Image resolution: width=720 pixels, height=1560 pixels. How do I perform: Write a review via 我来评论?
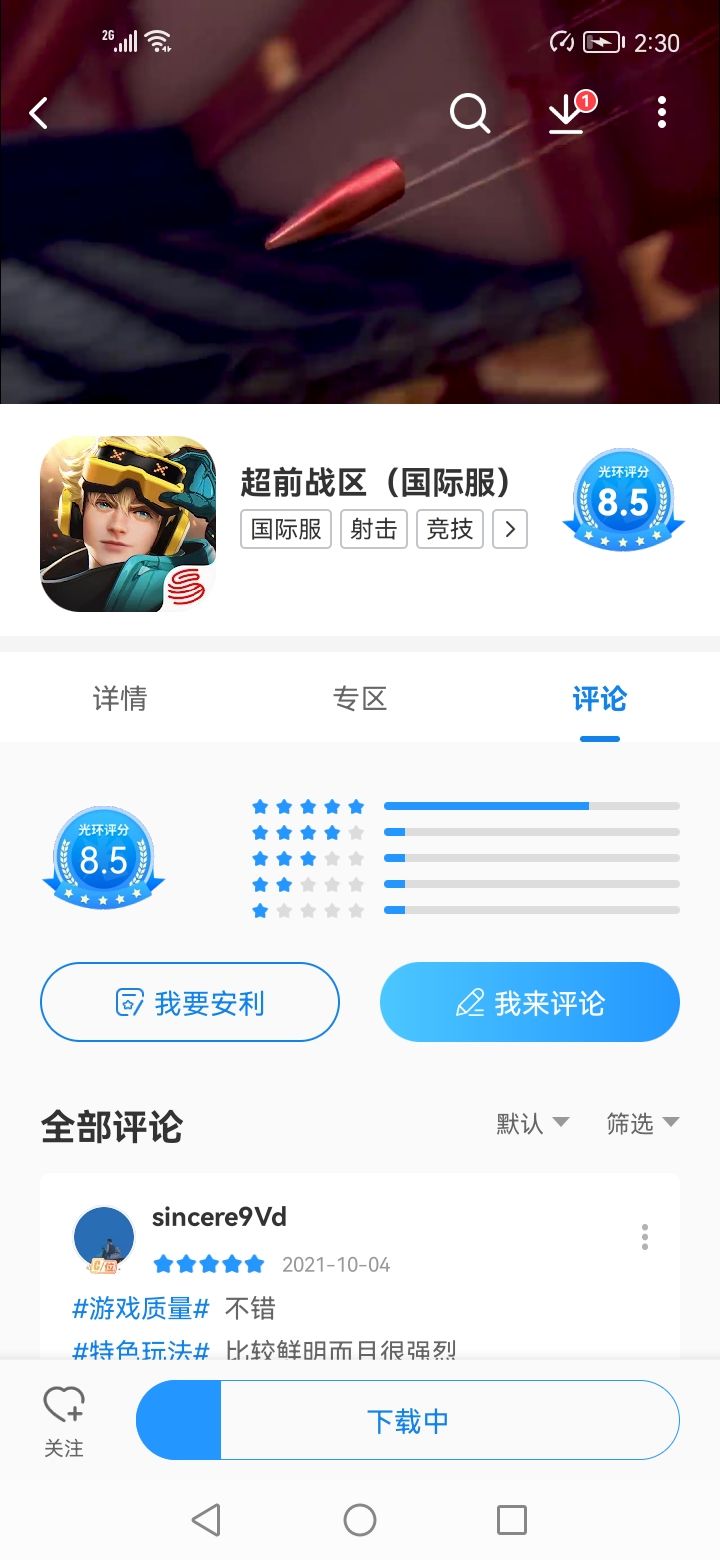[530, 1002]
